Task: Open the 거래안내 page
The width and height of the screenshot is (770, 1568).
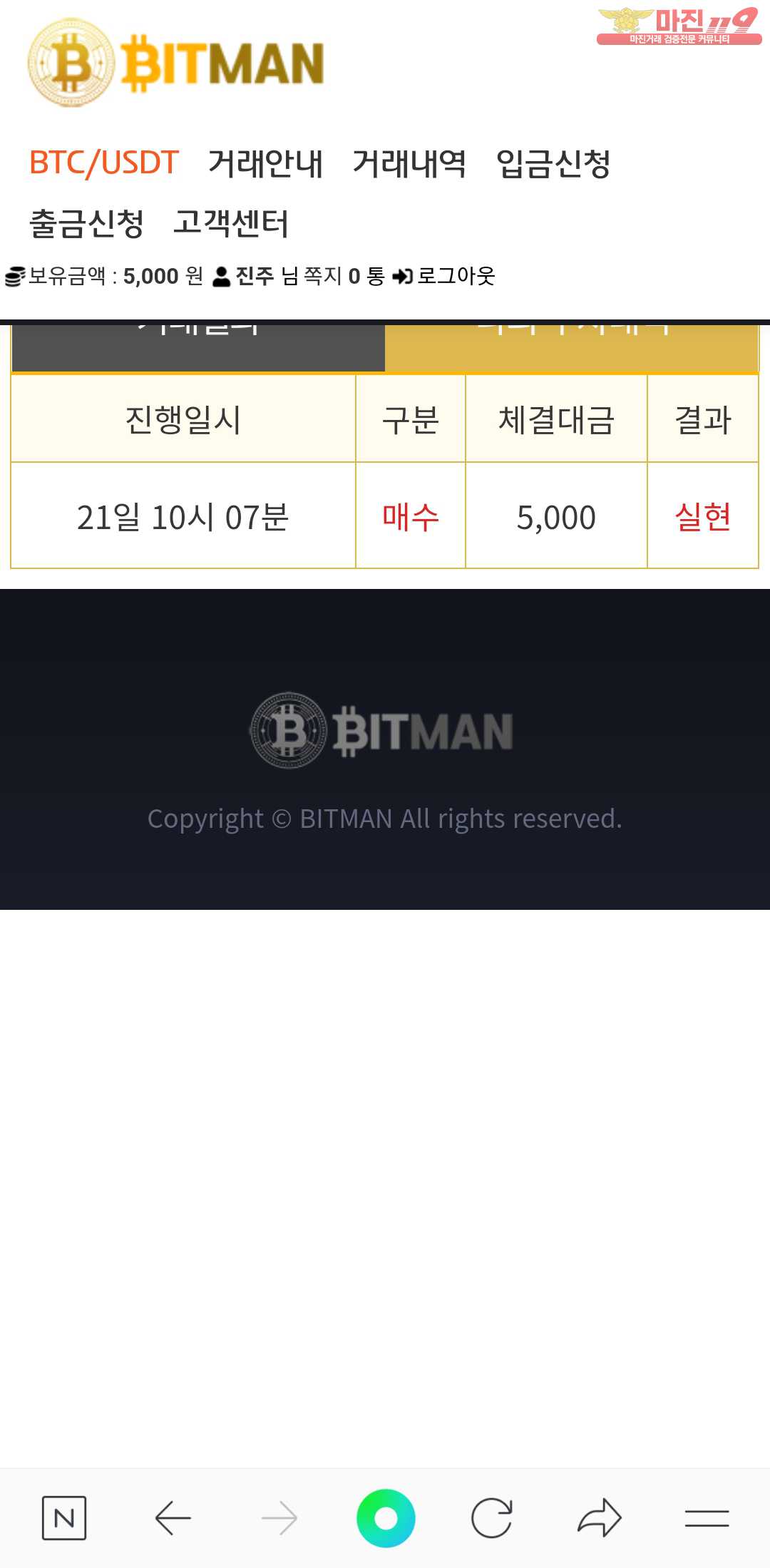Action: pos(265,163)
